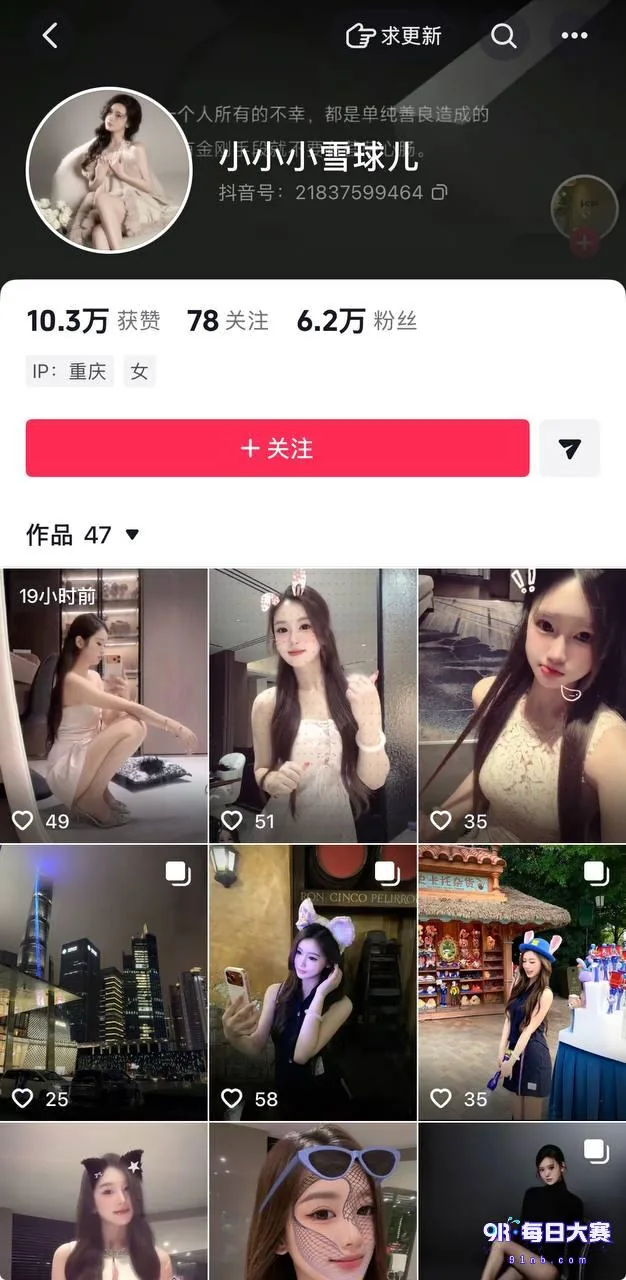626x1280 pixels.
Task: Follow the user with +关注 button
Action: tap(277, 448)
